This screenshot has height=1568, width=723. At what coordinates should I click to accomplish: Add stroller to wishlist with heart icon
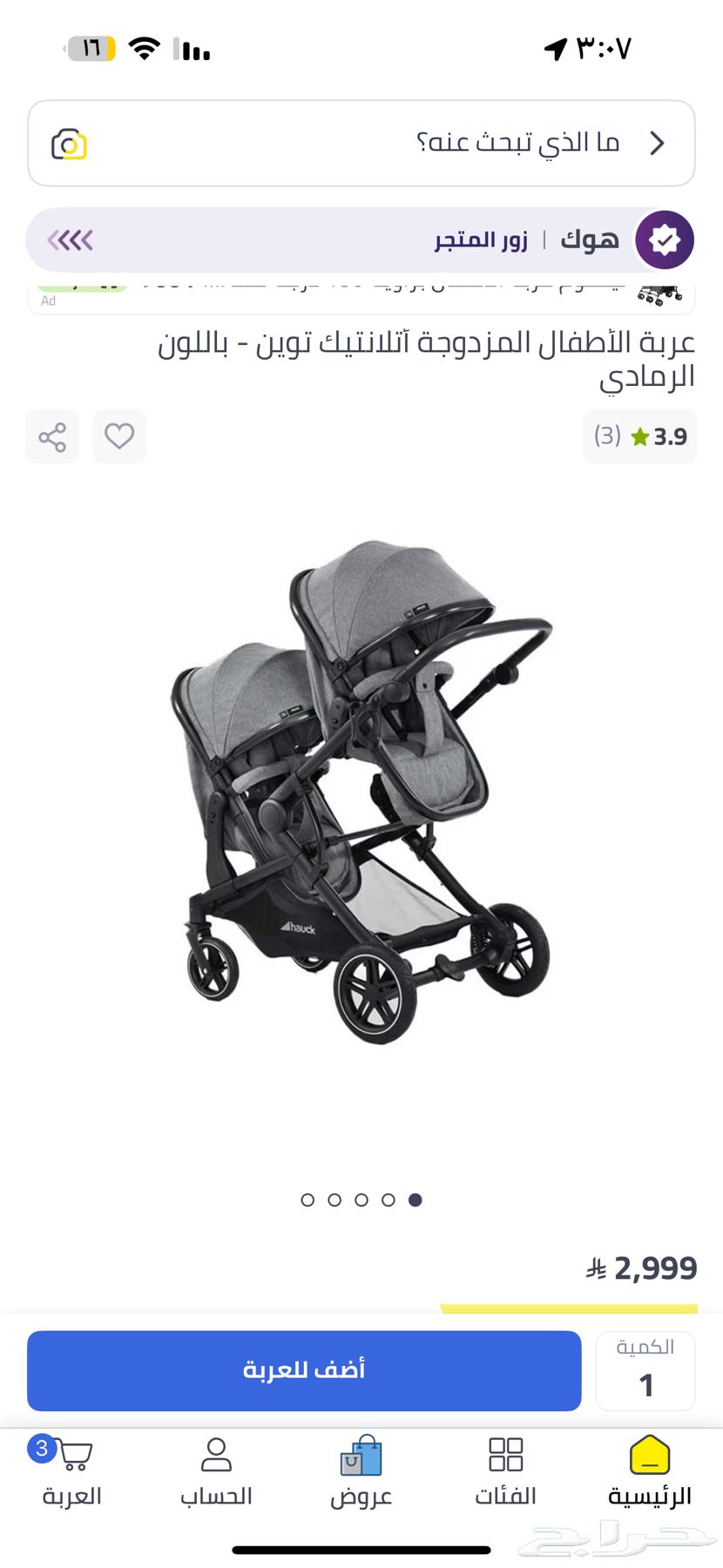point(119,436)
